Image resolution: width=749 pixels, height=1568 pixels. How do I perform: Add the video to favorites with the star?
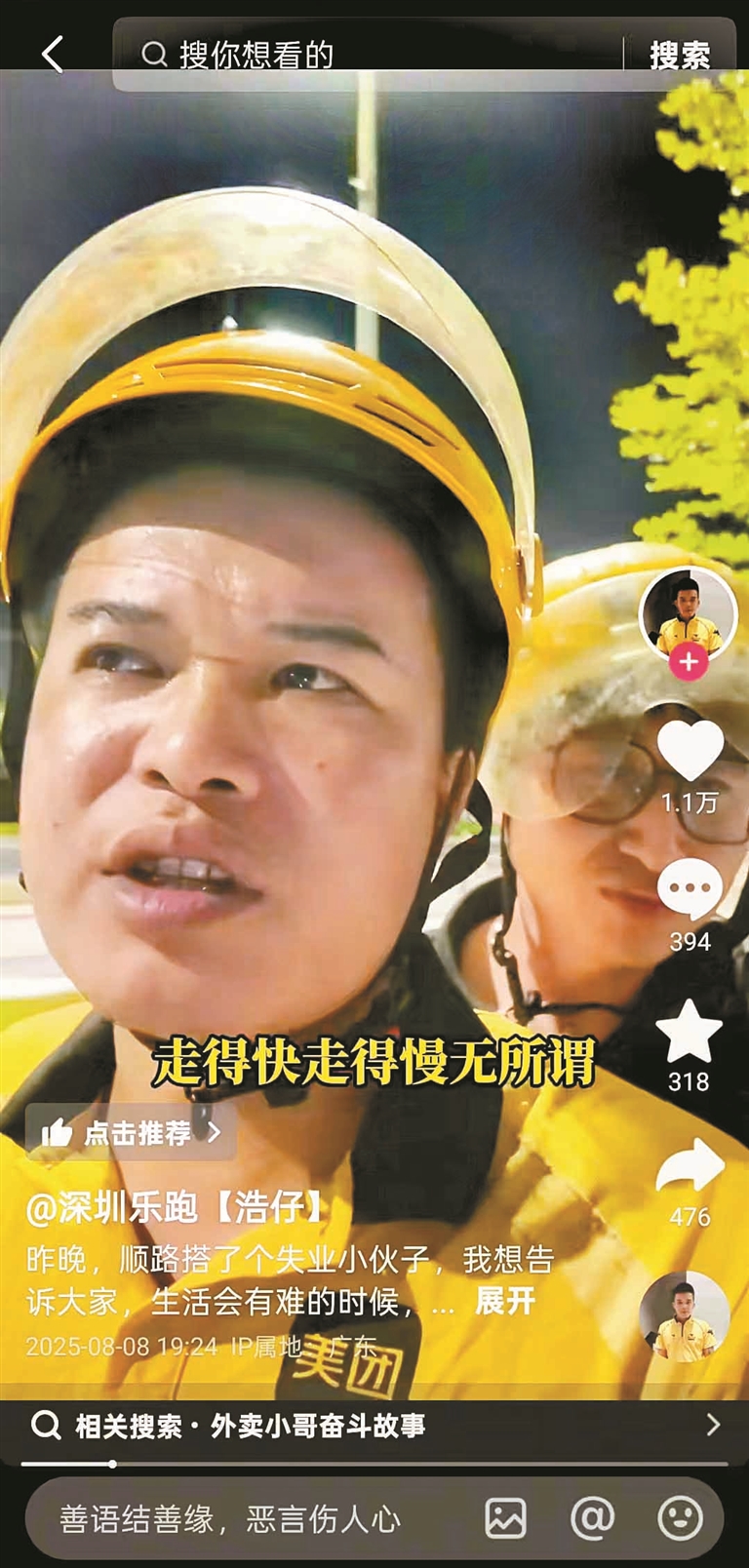click(689, 1032)
